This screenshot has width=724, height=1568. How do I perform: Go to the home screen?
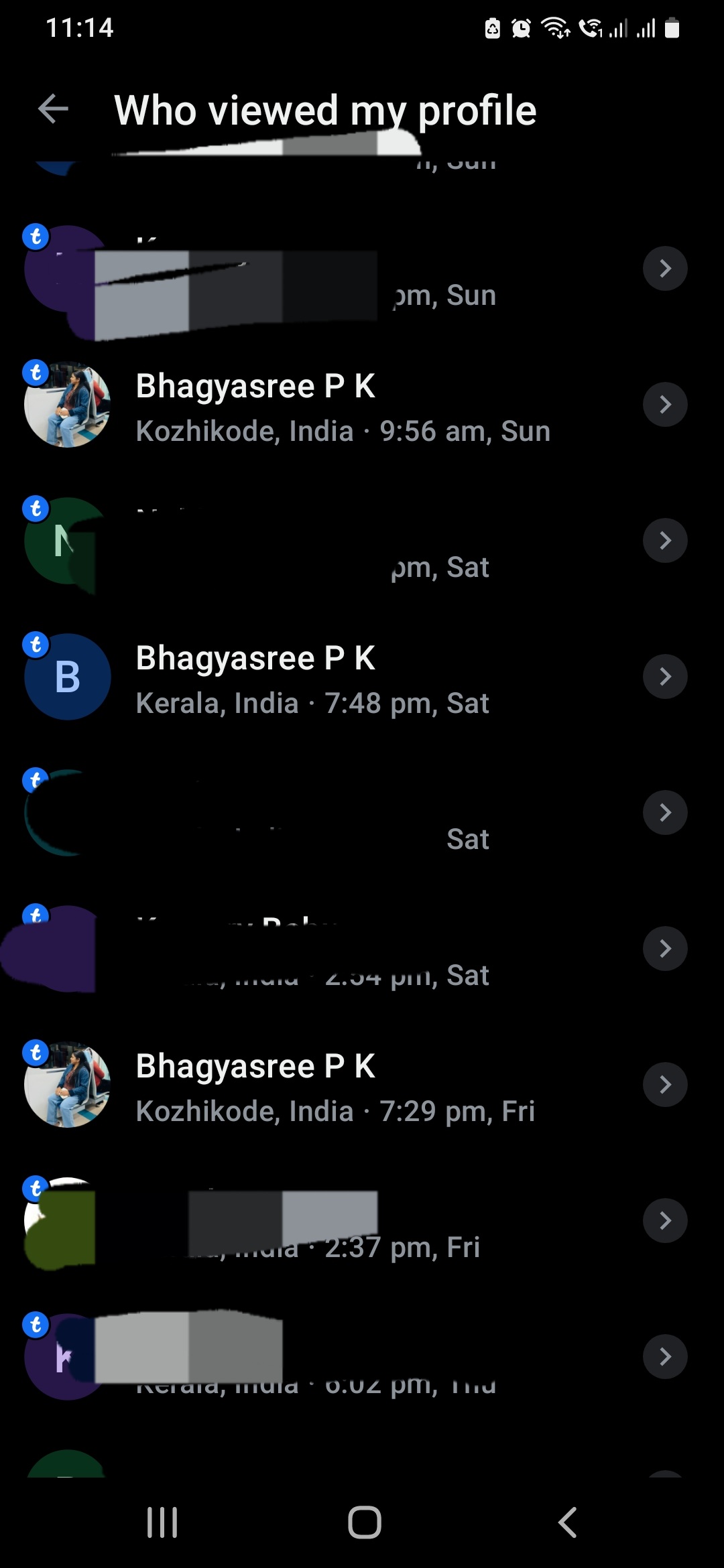tap(365, 1522)
